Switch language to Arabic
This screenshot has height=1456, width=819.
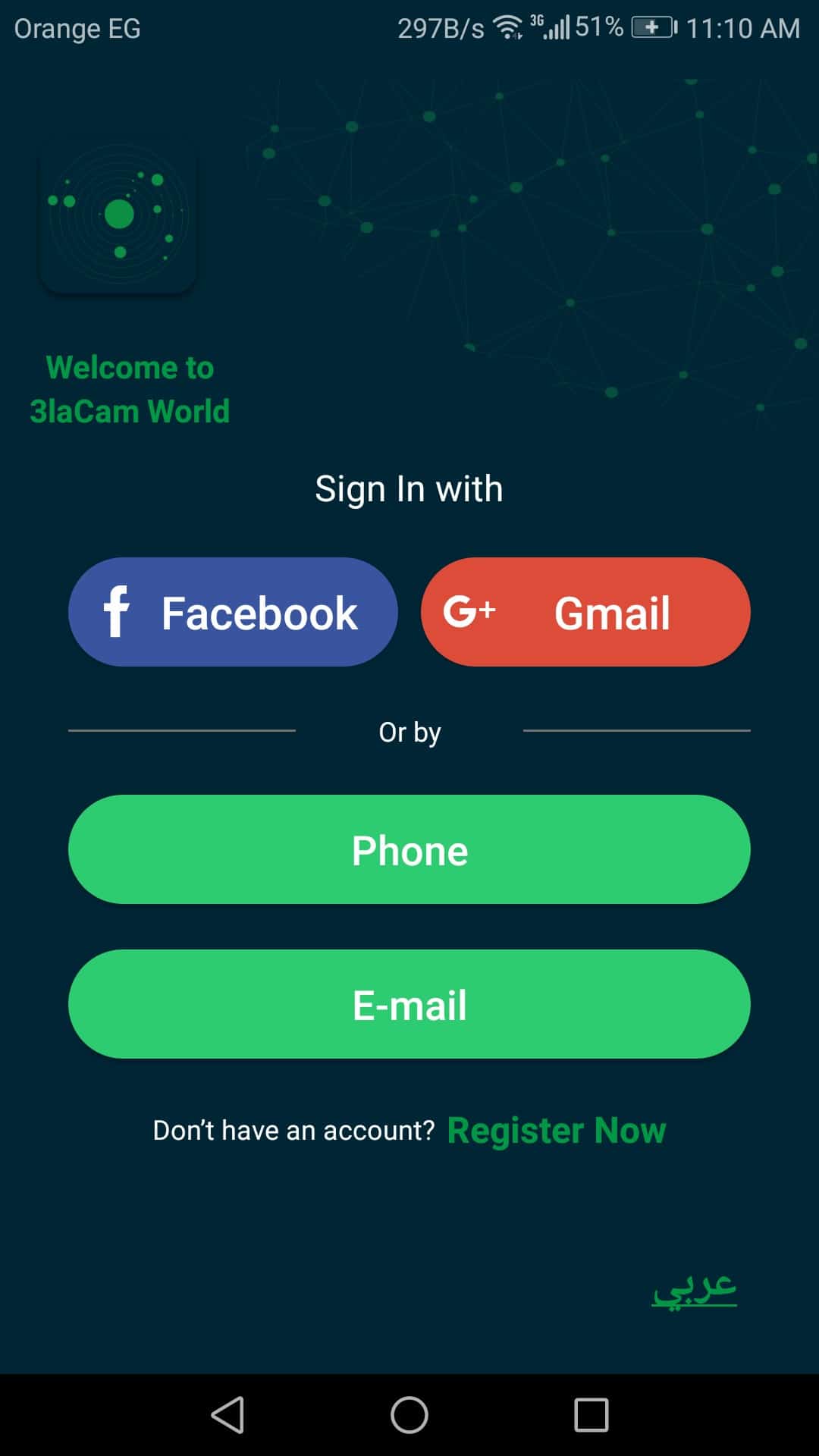point(694,1288)
